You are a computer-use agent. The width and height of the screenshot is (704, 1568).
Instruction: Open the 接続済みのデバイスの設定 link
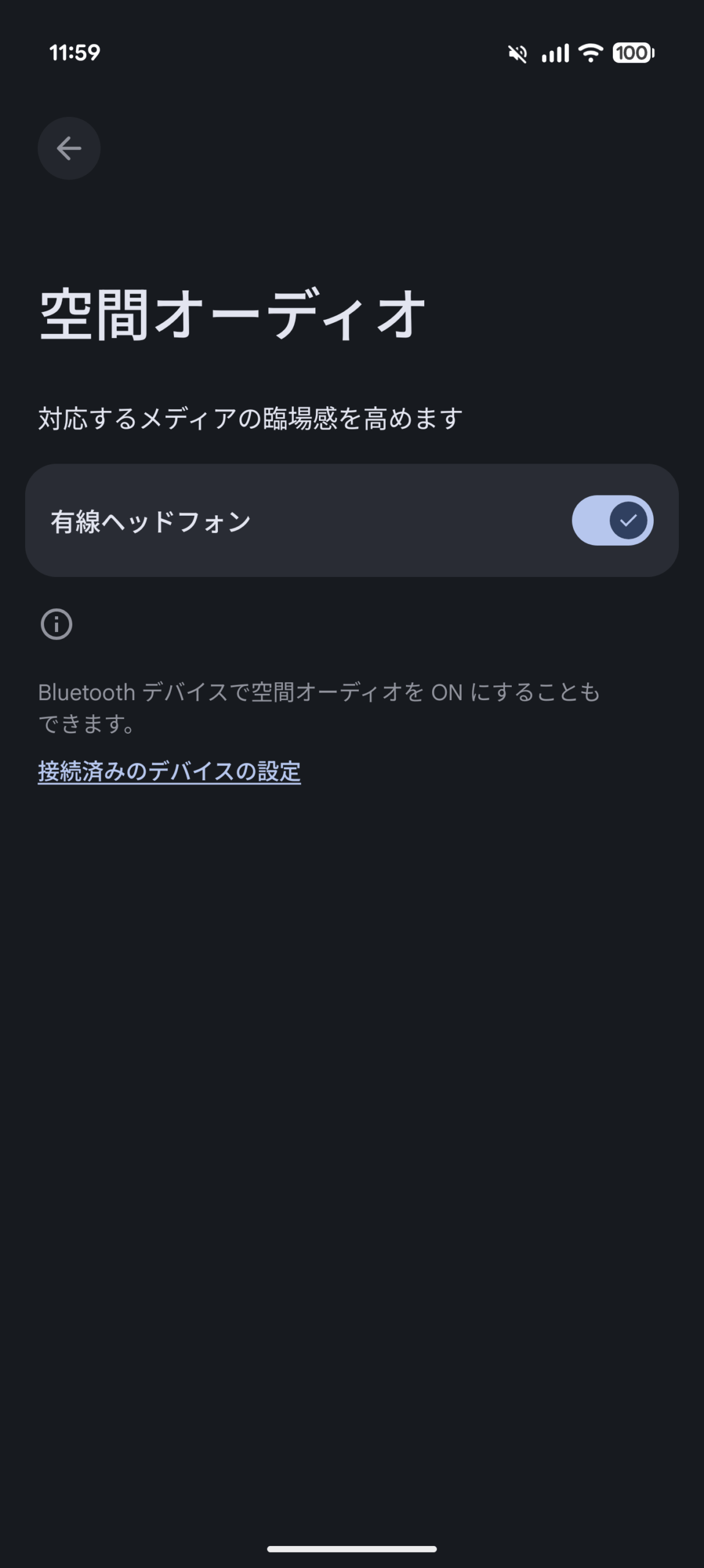point(169,771)
